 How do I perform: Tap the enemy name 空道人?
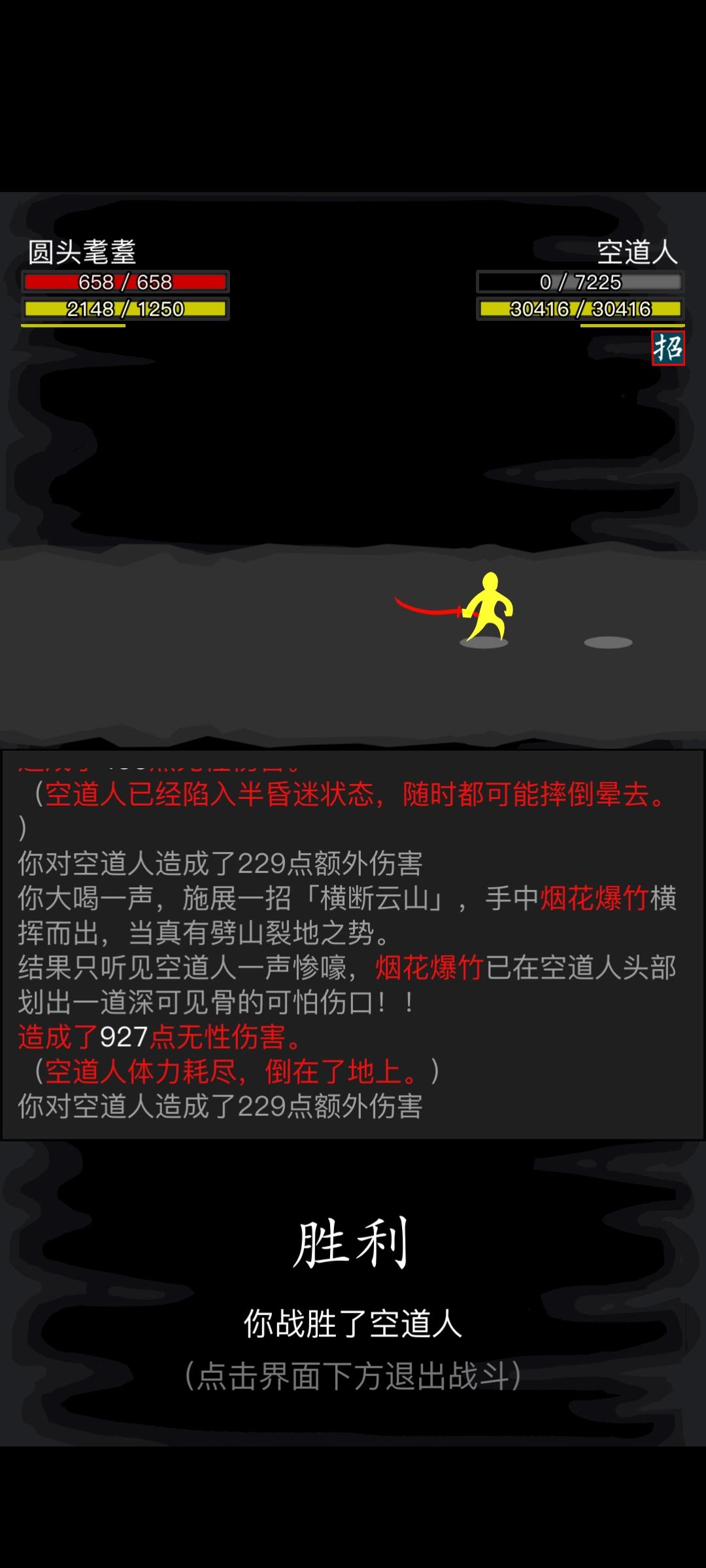point(637,252)
